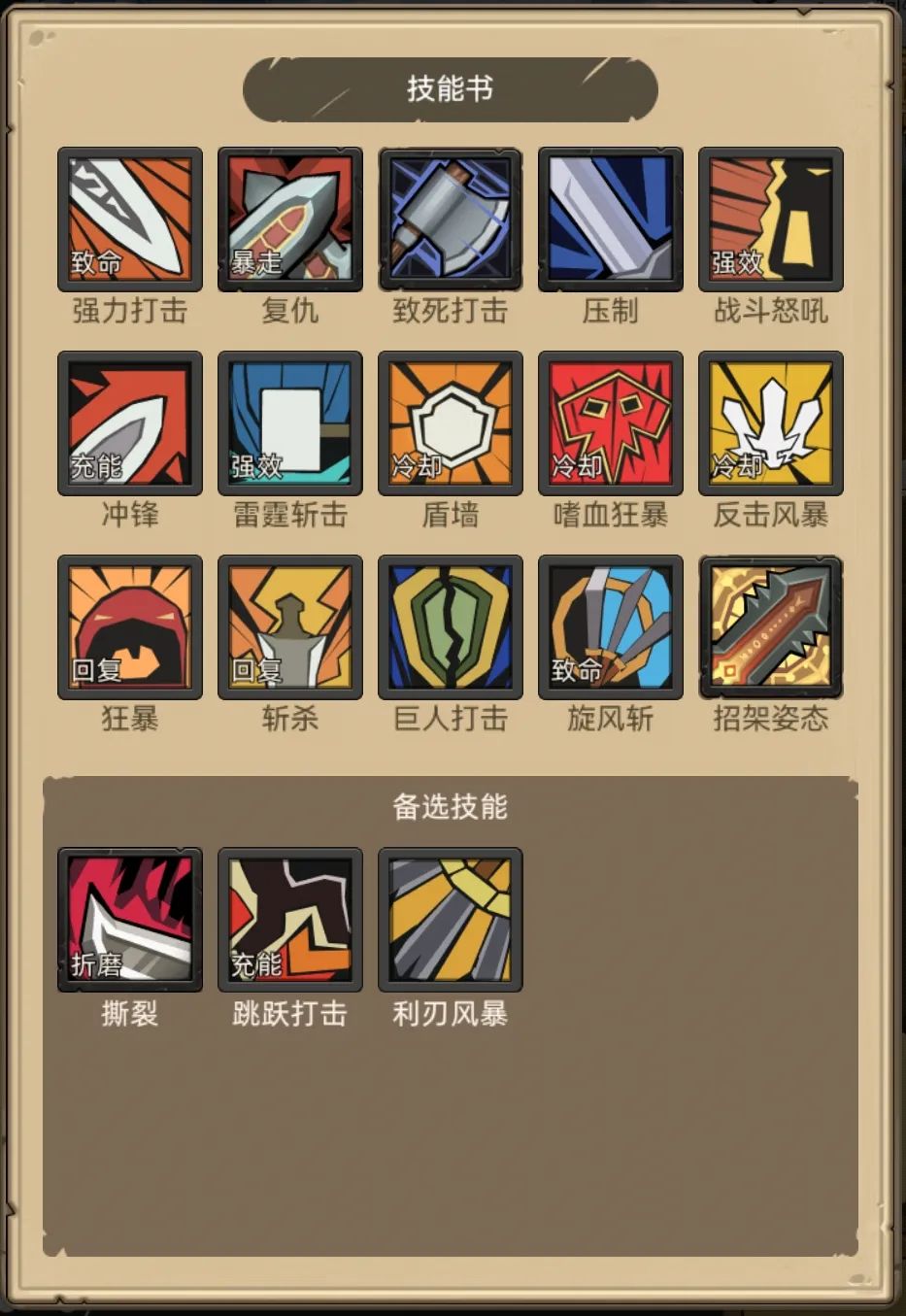This screenshot has height=1316, width=906.
Task: Select the 利刃风暴 backup skill
Action: tap(451, 920)
